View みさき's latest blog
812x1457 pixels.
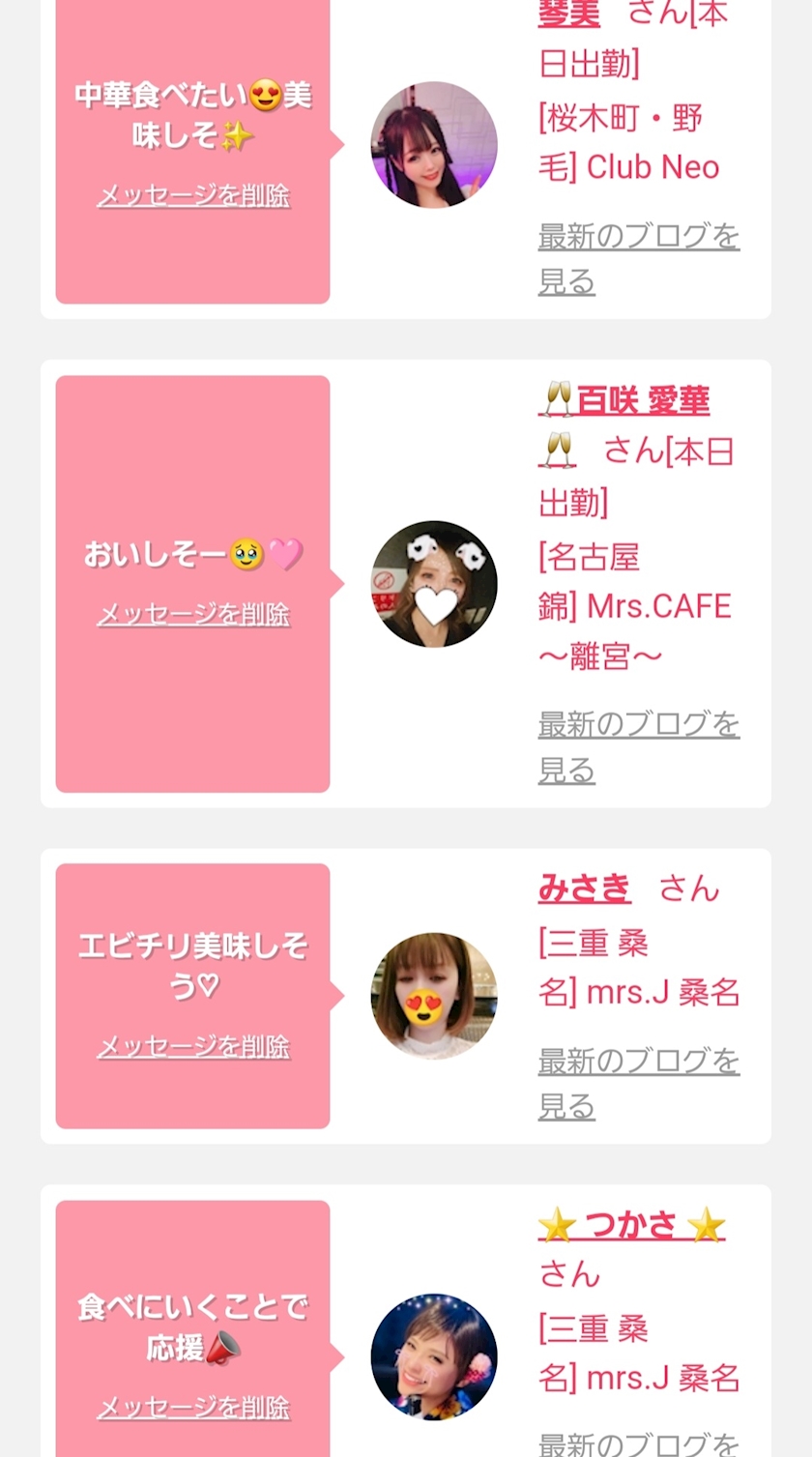tap(638, 1083)
